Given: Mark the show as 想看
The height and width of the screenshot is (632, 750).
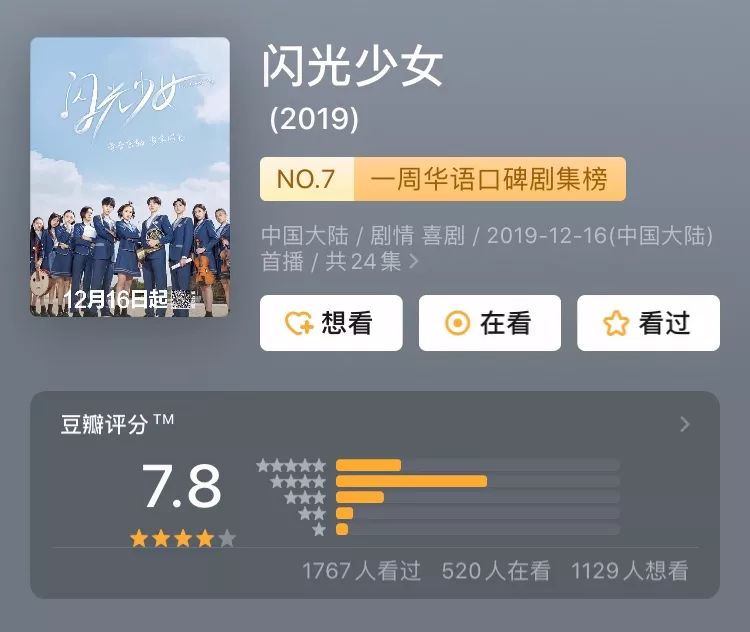Looking at the screenshot, I should [331, 323].
